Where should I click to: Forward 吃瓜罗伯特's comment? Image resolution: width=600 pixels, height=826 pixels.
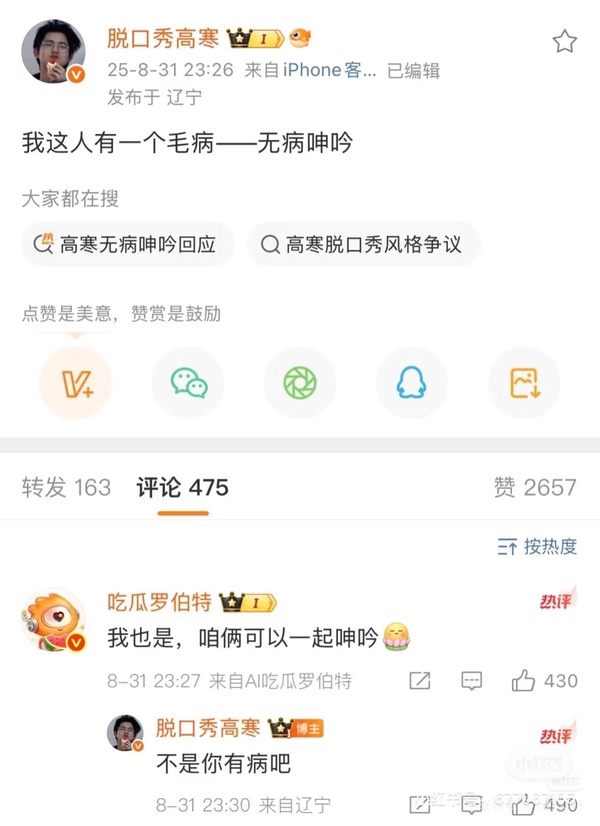pyautogui.click(x=420, y=681)
